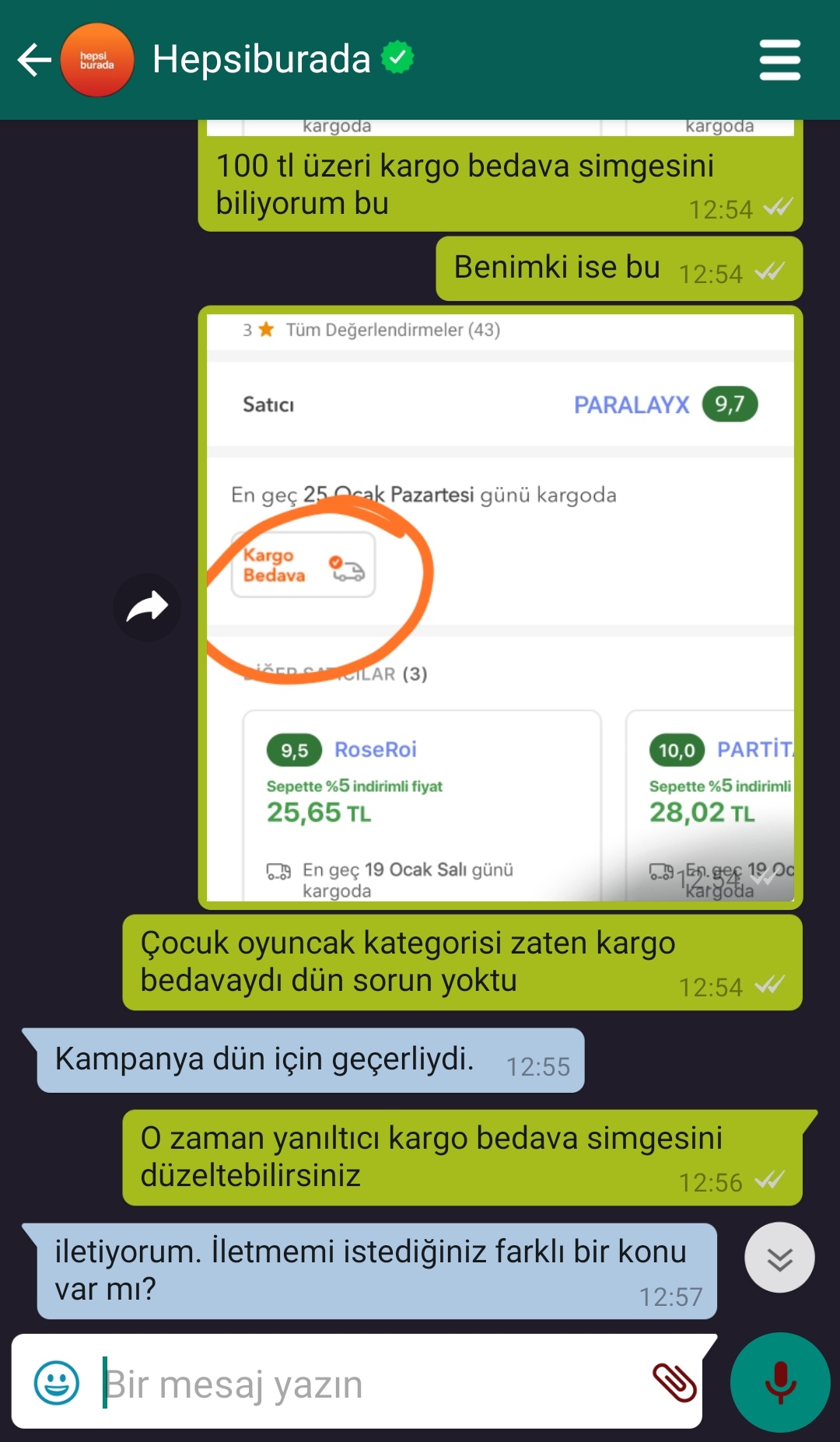Jump to the latest messages

[779, 1258]
